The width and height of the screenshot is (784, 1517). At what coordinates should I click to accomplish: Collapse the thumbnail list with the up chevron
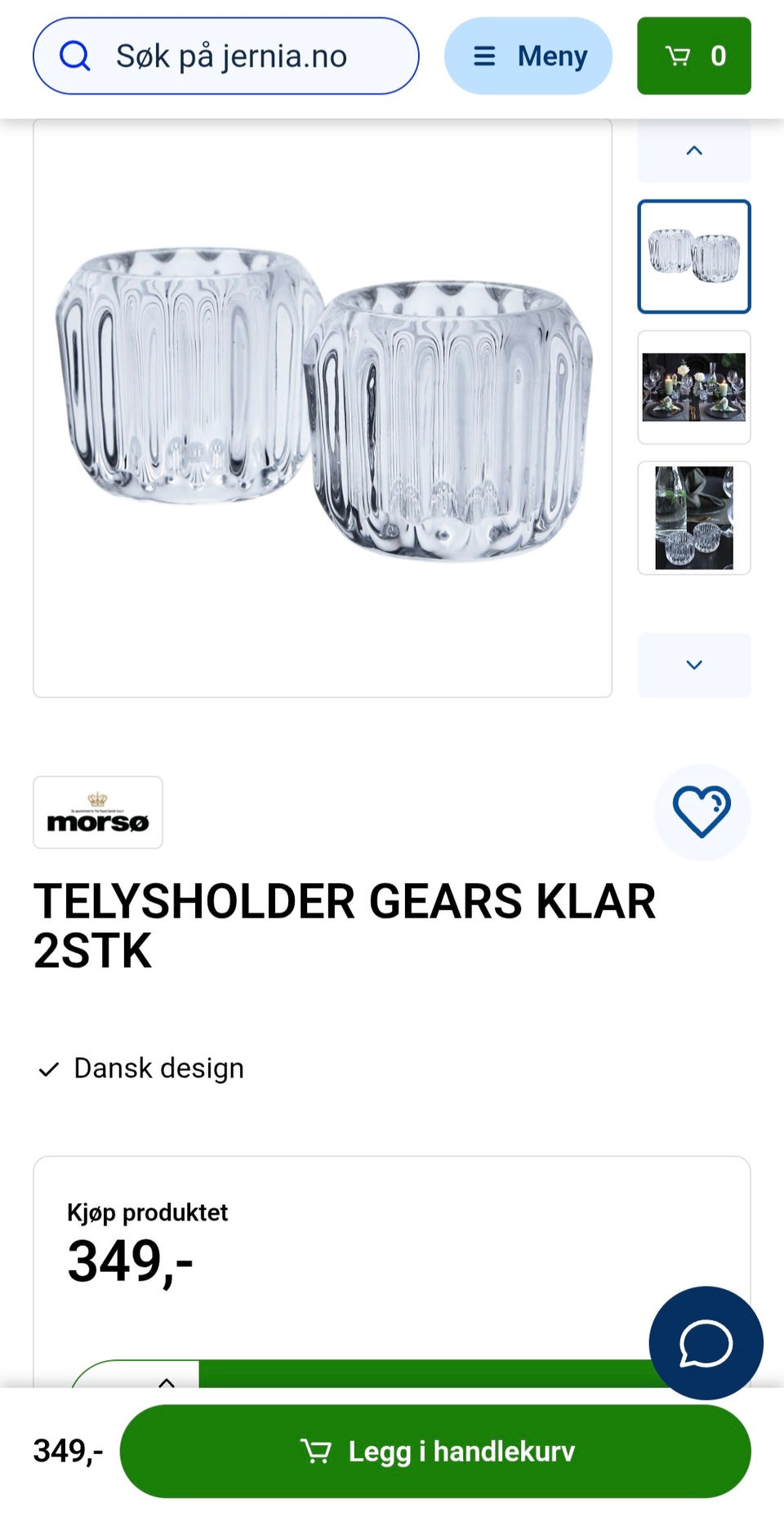(x=693, y=149)
